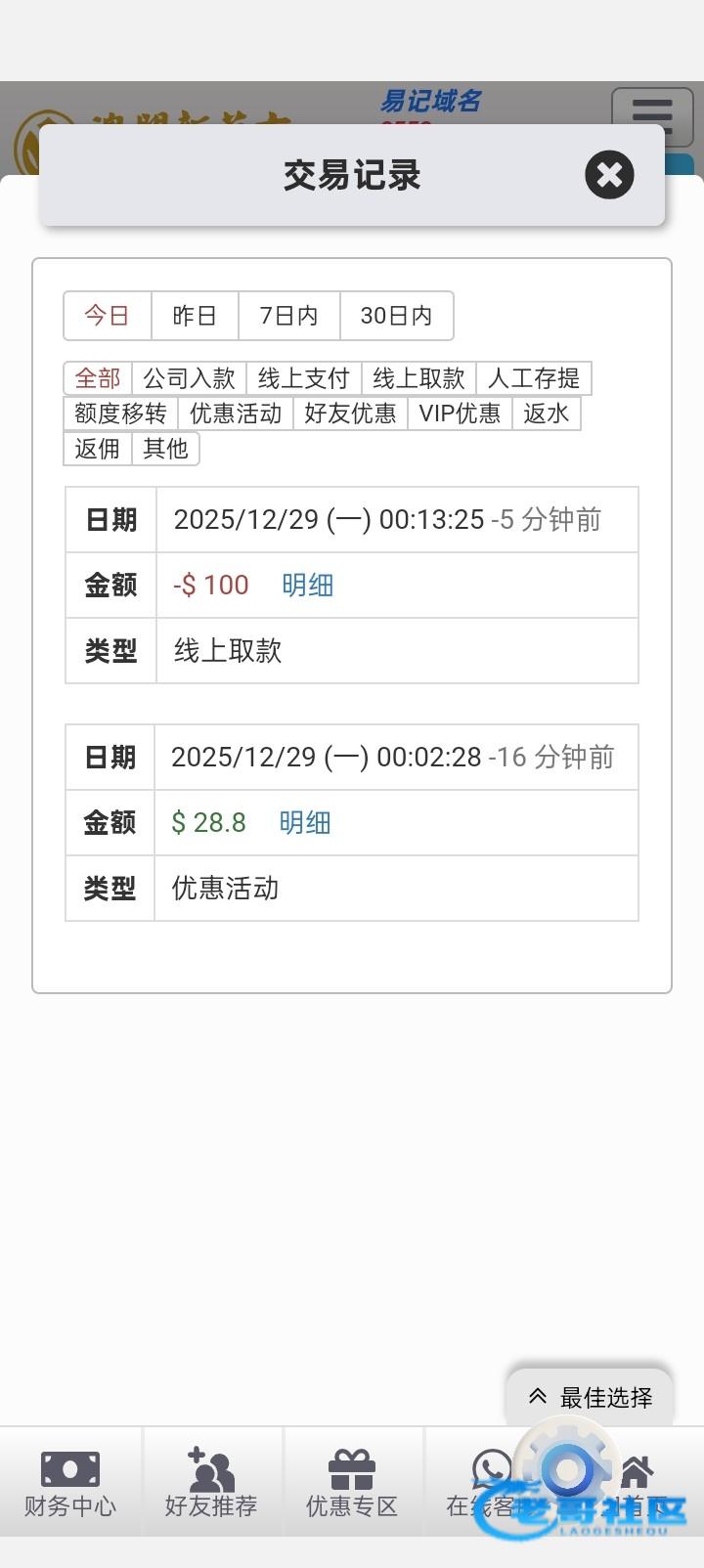Filter by 线上取款 type
The height and width of the screenshot is (1568, 704).
418,378
